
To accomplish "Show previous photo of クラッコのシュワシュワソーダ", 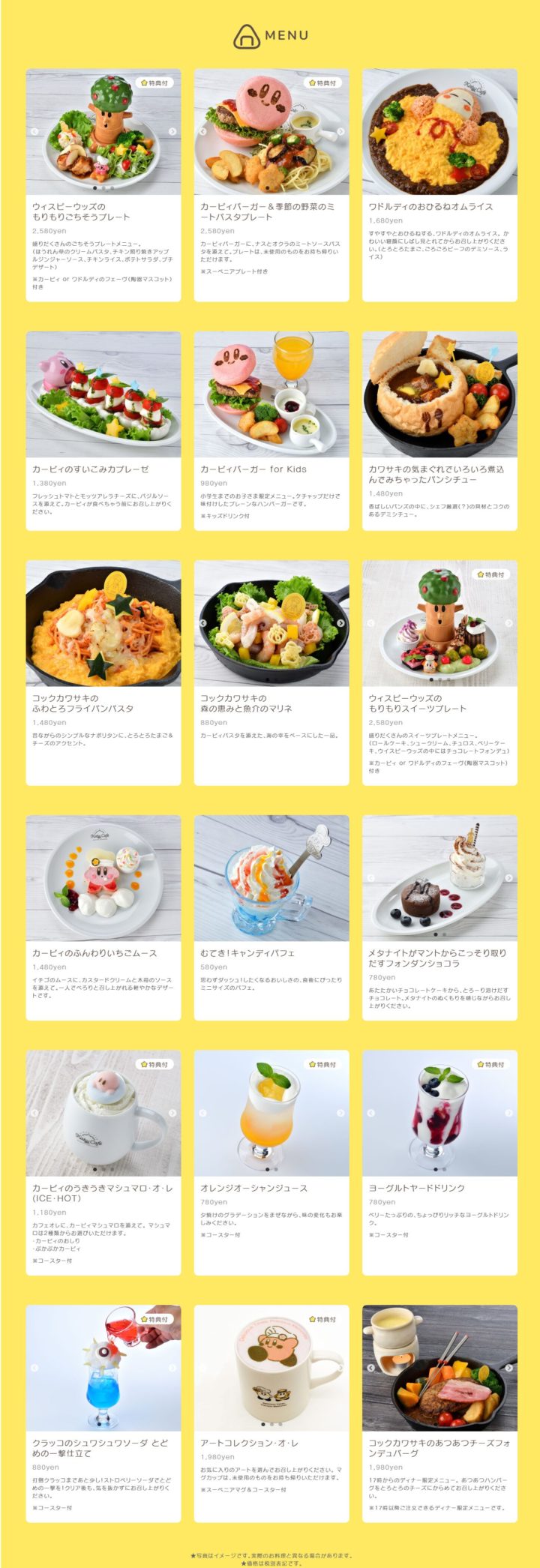I will [x=34, y=1368].
